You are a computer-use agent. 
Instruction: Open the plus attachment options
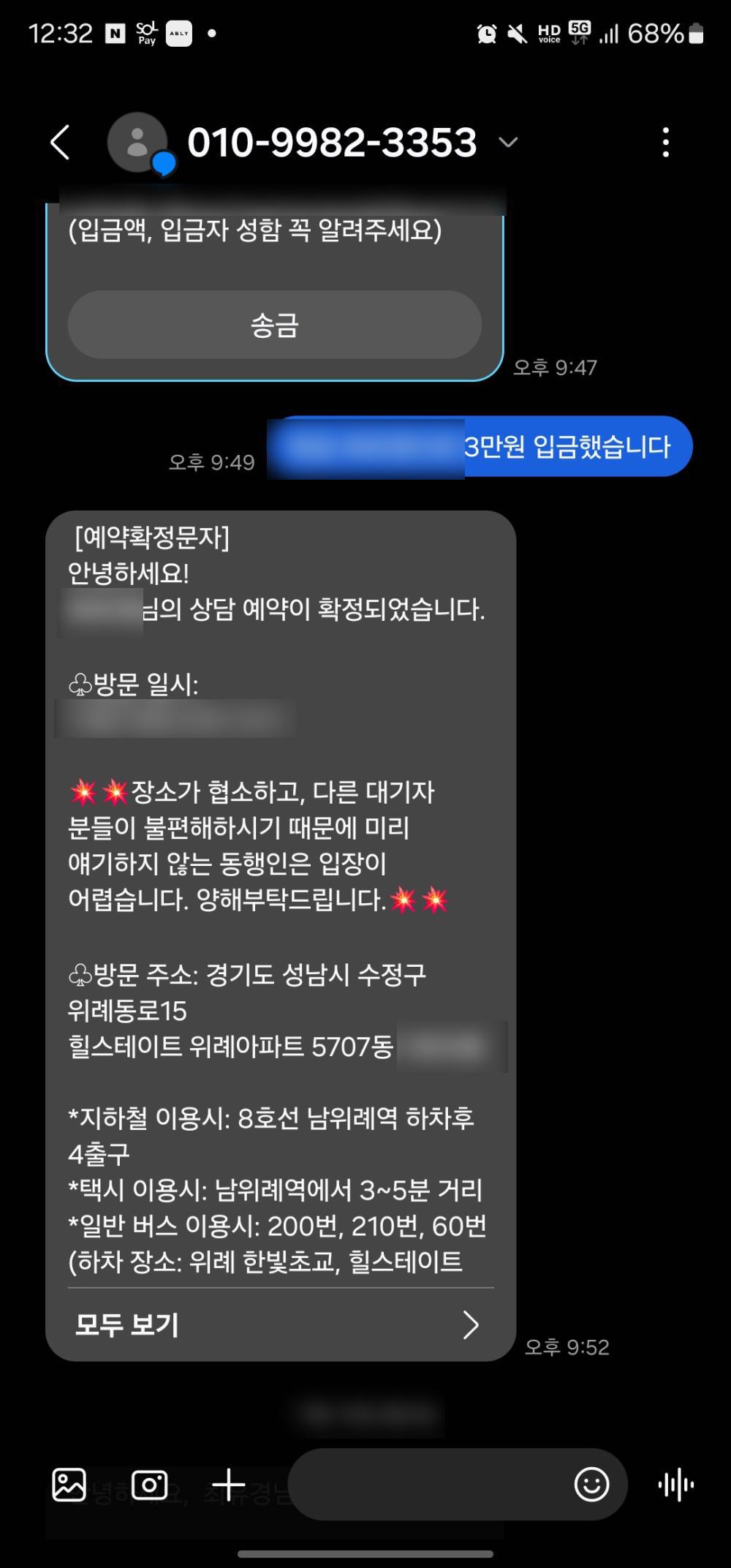(x=228, y=1485)
